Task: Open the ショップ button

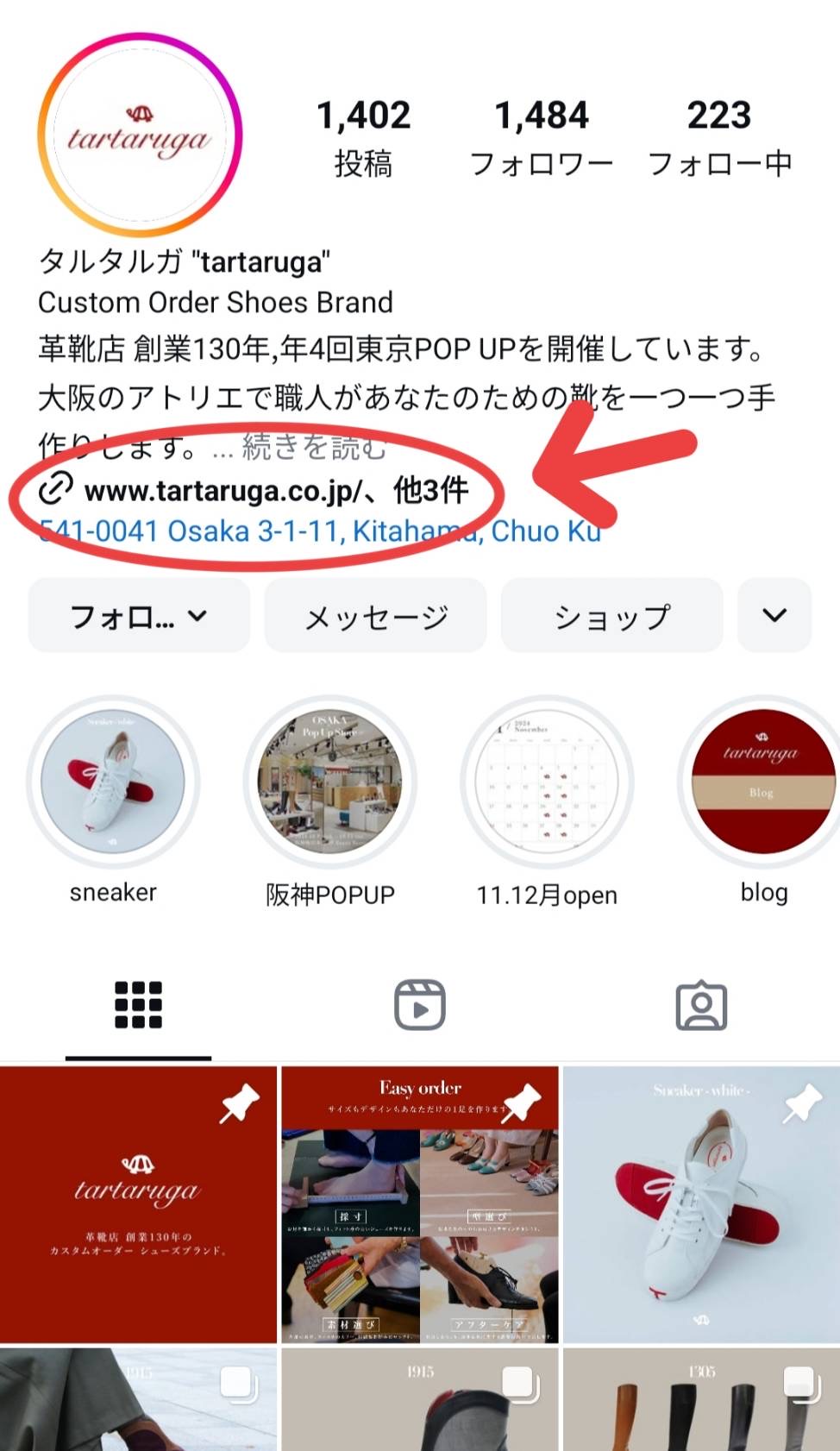Action: 611,616
